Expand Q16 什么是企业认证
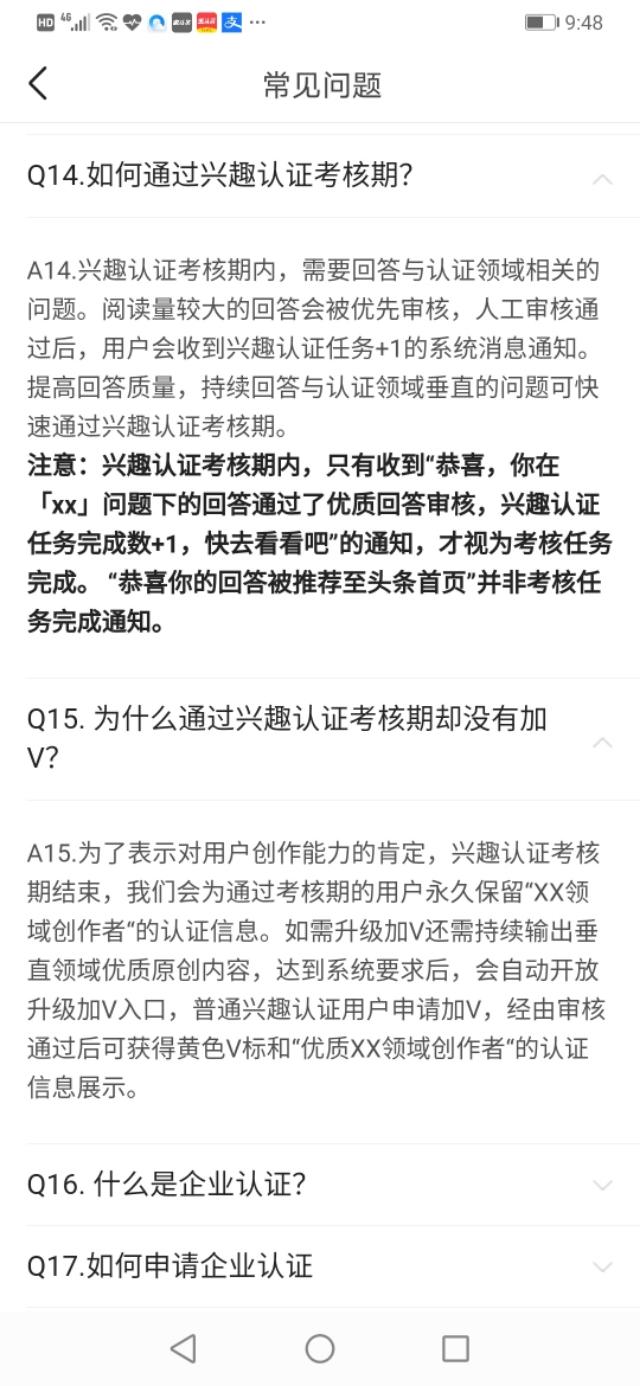Image resolution: width=640 pixels, height=1386 pixels. (x=602, y=1185)
